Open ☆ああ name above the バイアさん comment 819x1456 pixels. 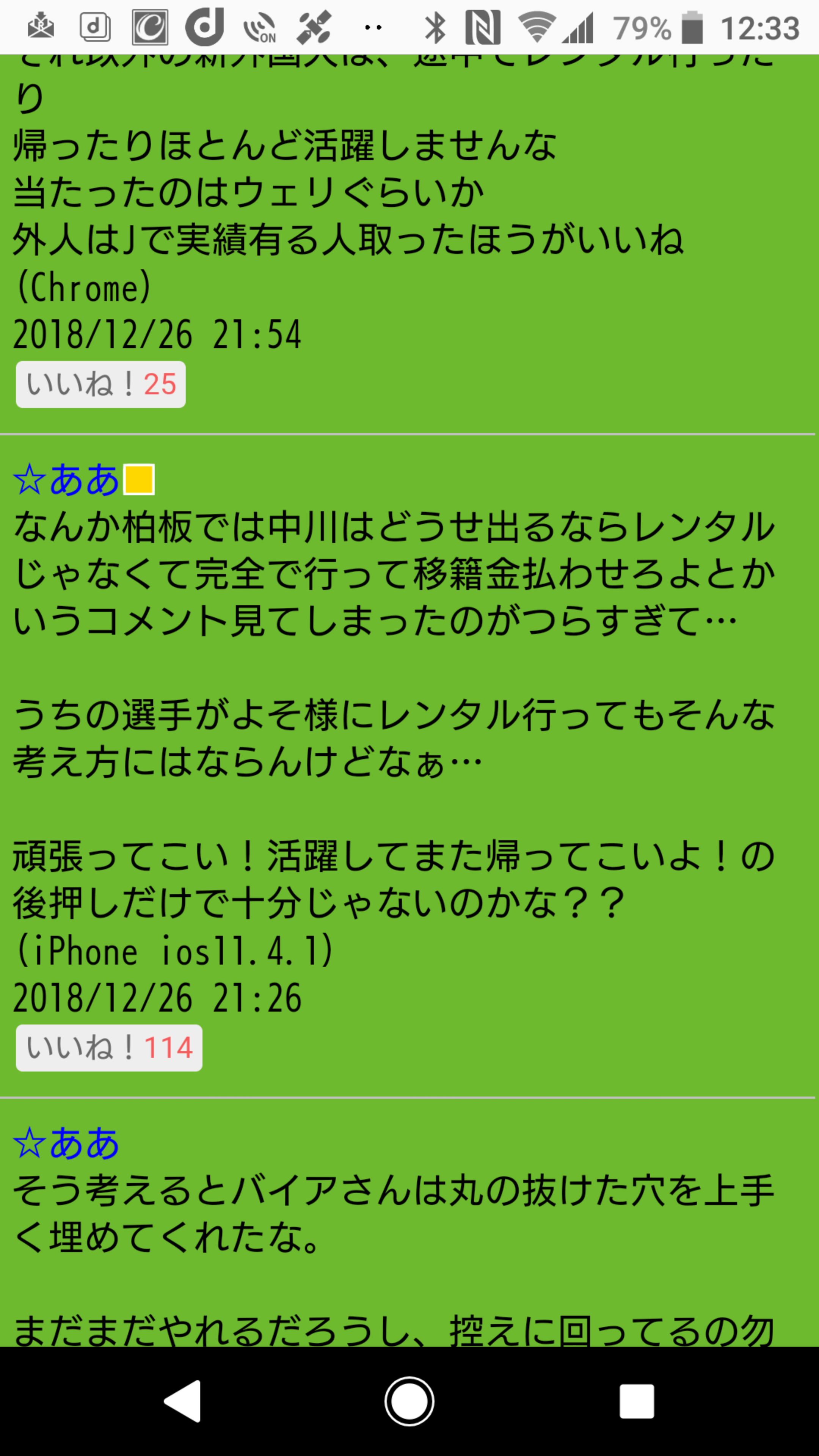coord(66,1142)
